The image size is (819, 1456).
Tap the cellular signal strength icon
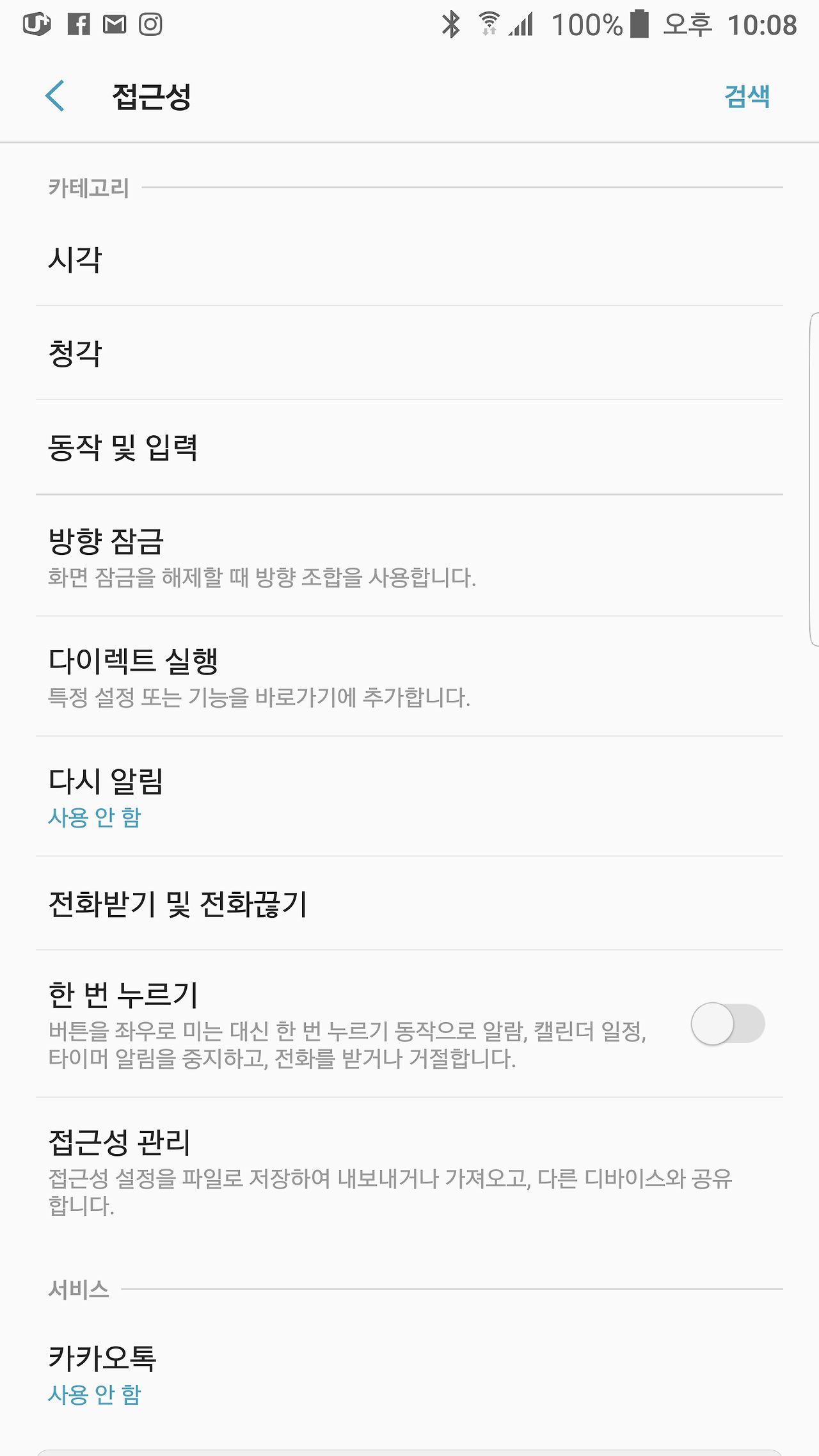(x=521, y=24)
